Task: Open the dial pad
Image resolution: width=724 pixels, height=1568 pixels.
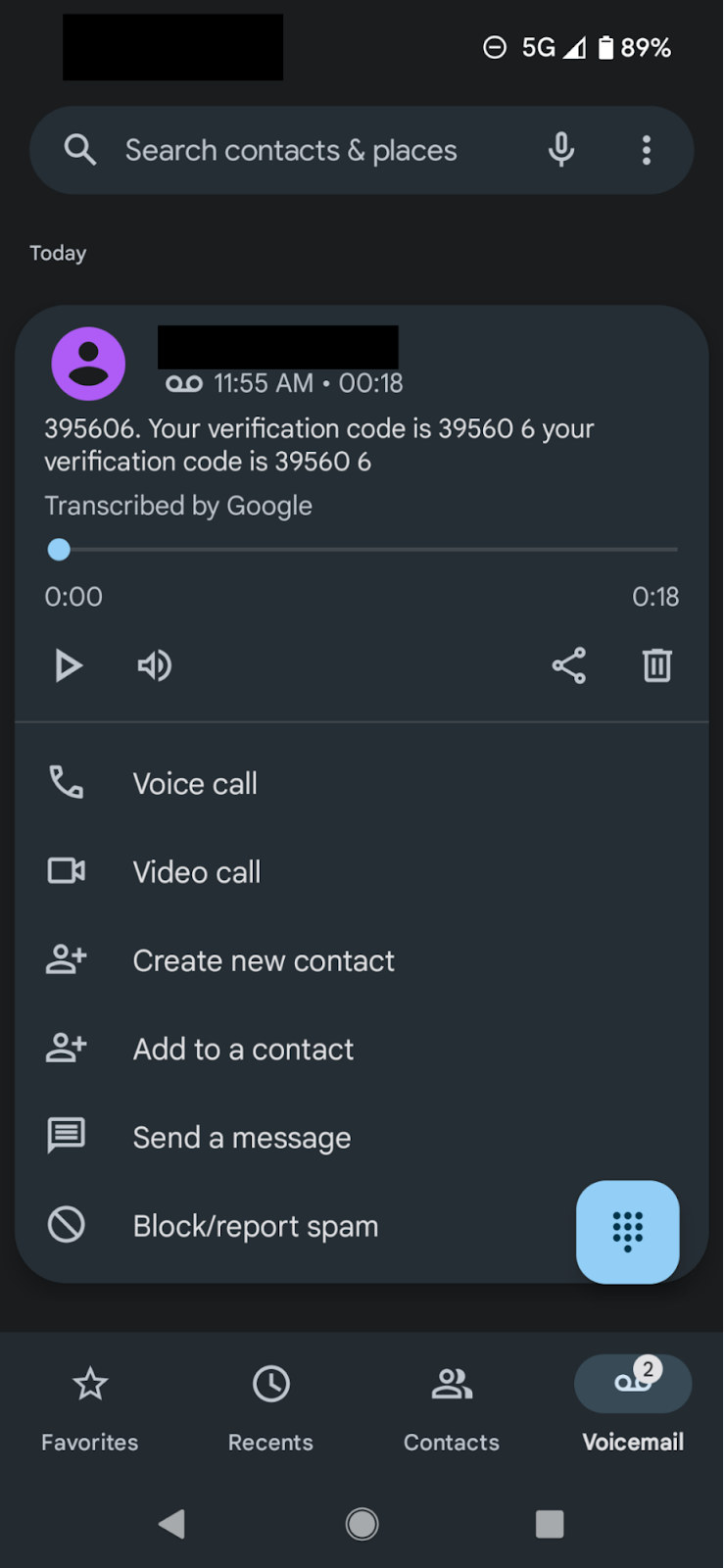Action: coord(628,1232)
